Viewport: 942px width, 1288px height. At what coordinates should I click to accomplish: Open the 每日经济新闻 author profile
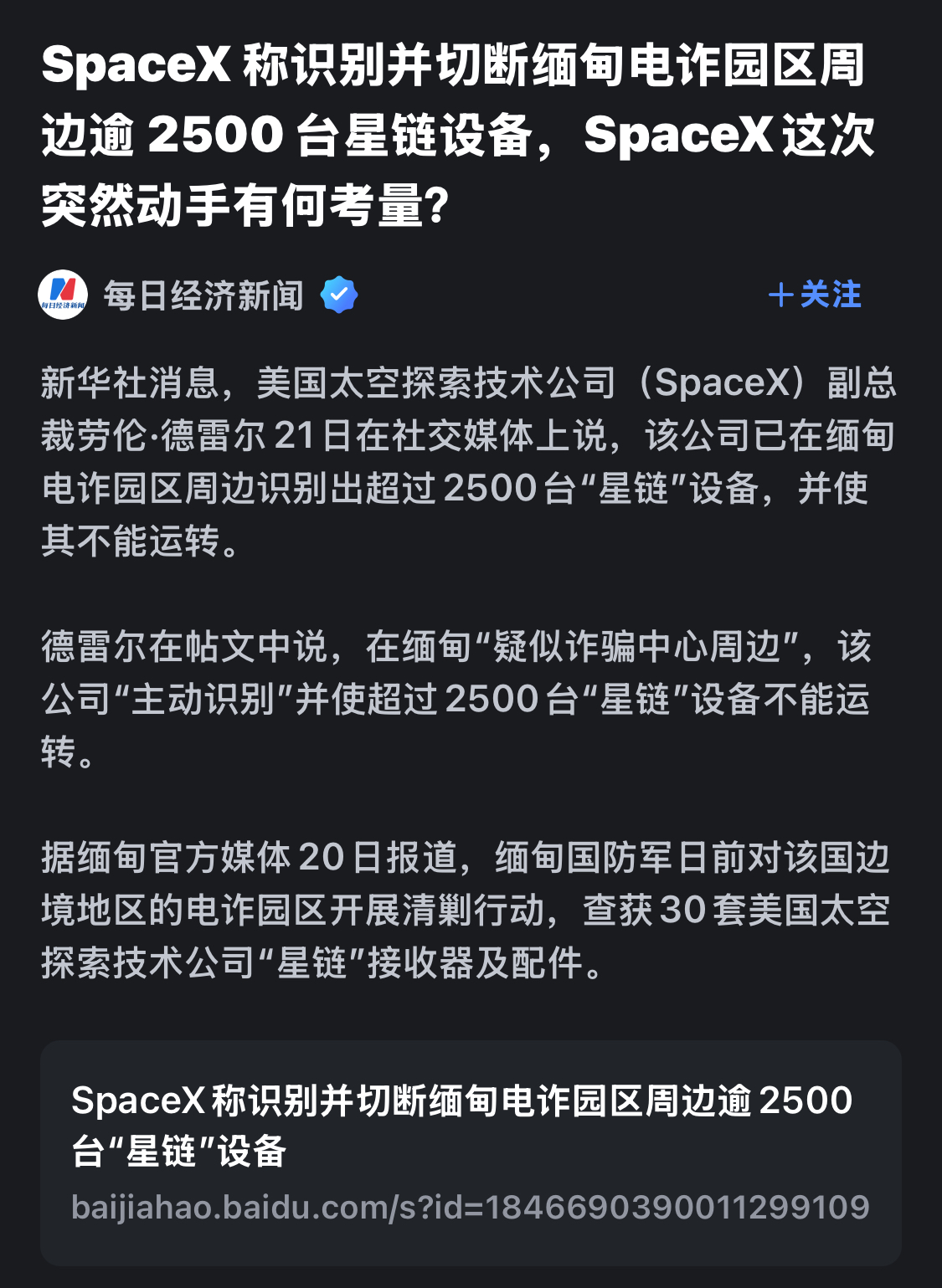pos(203,295)
